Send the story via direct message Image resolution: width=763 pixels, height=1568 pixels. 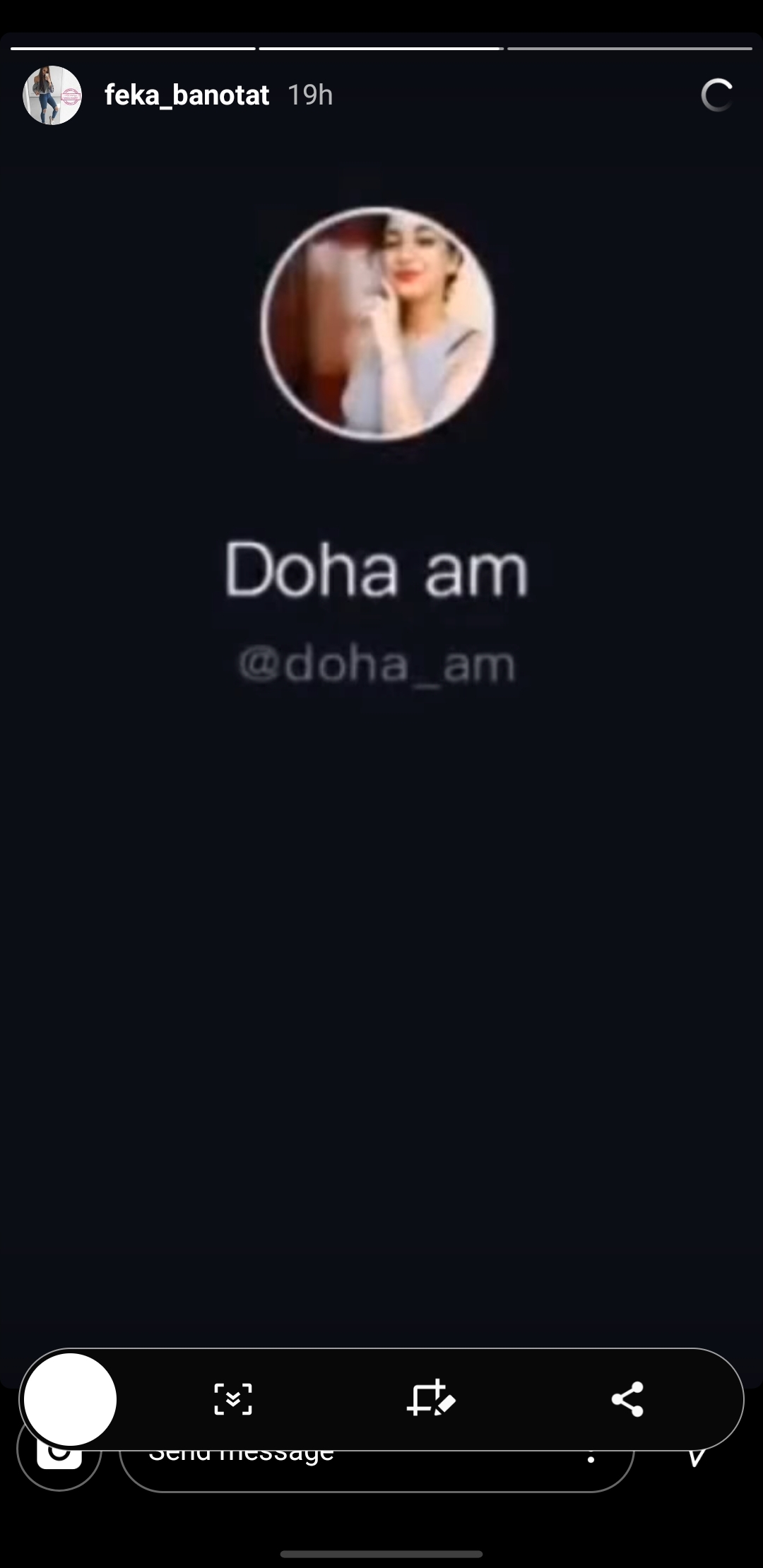point(697,1459)
